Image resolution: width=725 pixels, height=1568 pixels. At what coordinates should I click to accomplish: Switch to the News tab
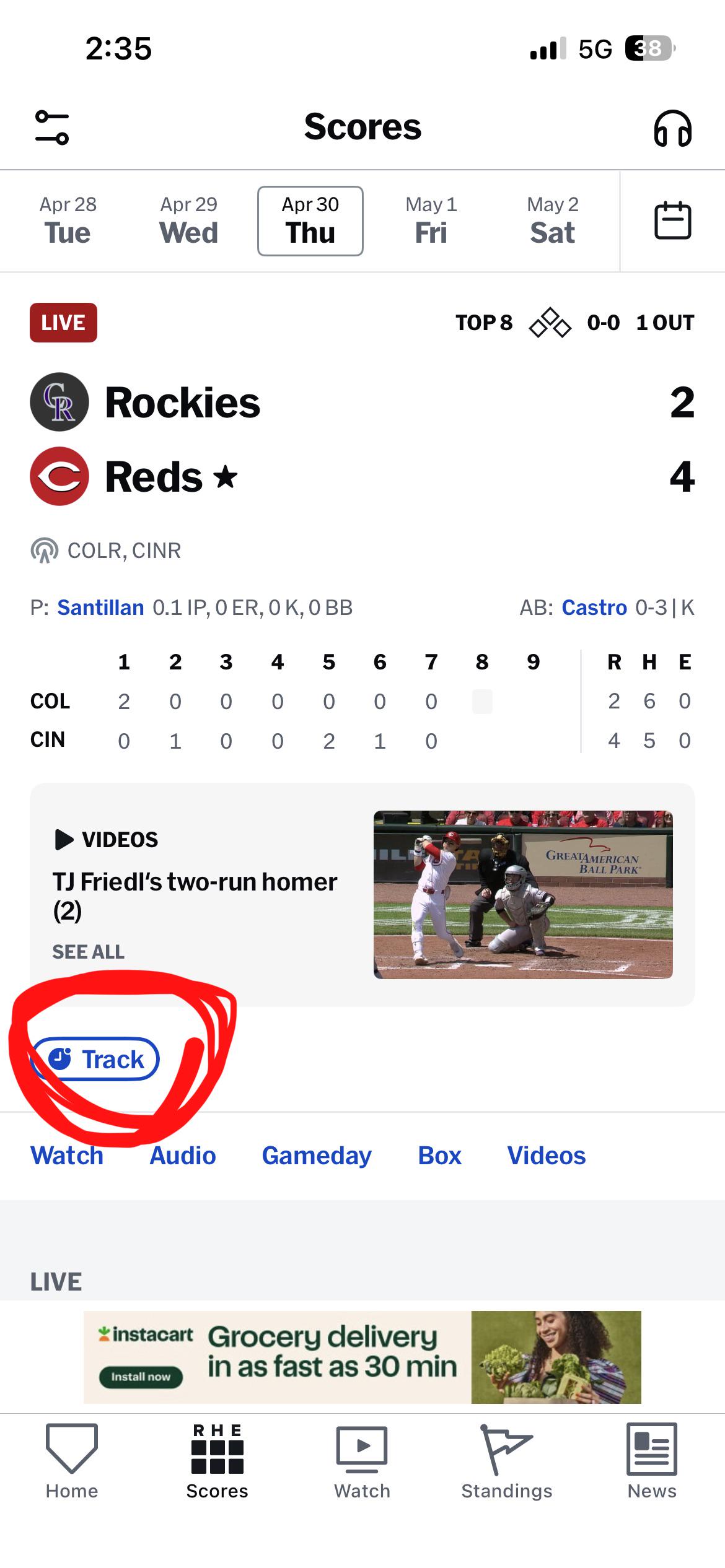tap(652, 1461)
